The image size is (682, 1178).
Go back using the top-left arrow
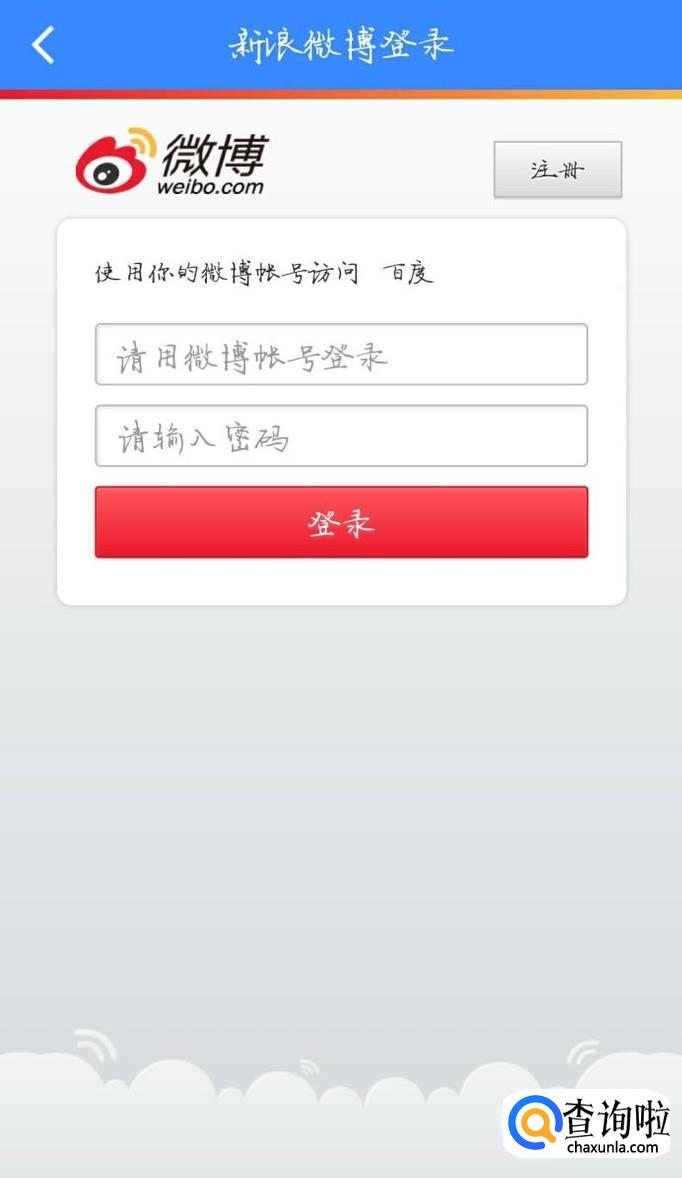tap(43, 45)
